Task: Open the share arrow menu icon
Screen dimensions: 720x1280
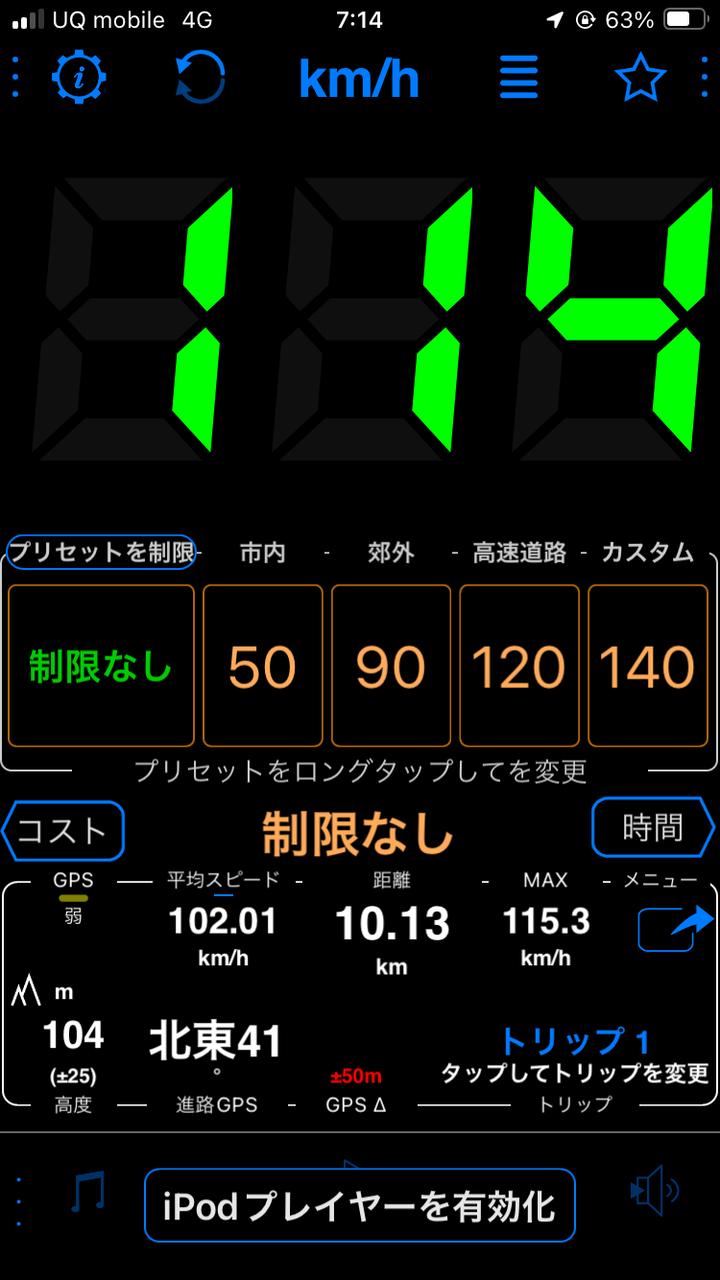Action: (676, 927)
